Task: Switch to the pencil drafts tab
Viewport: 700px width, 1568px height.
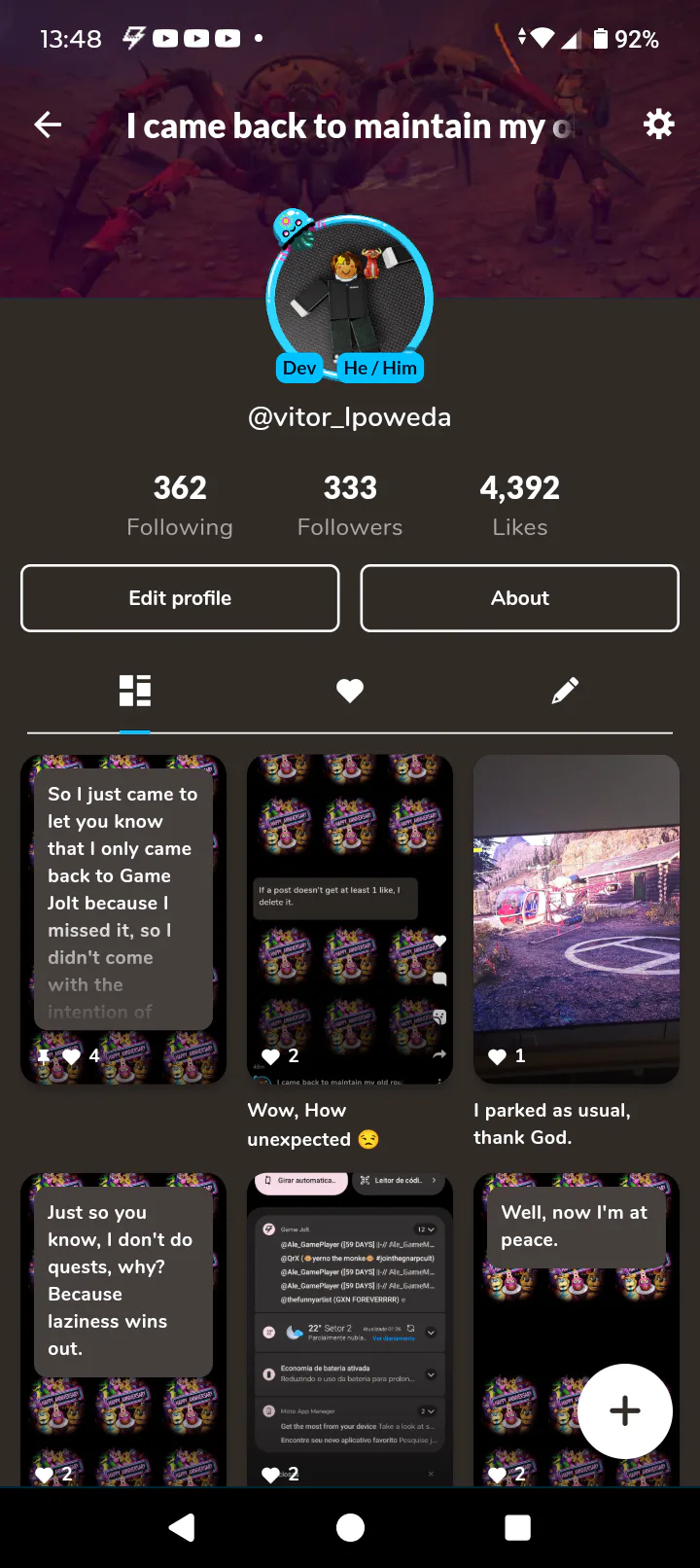Action: click(x=565, y=691)
